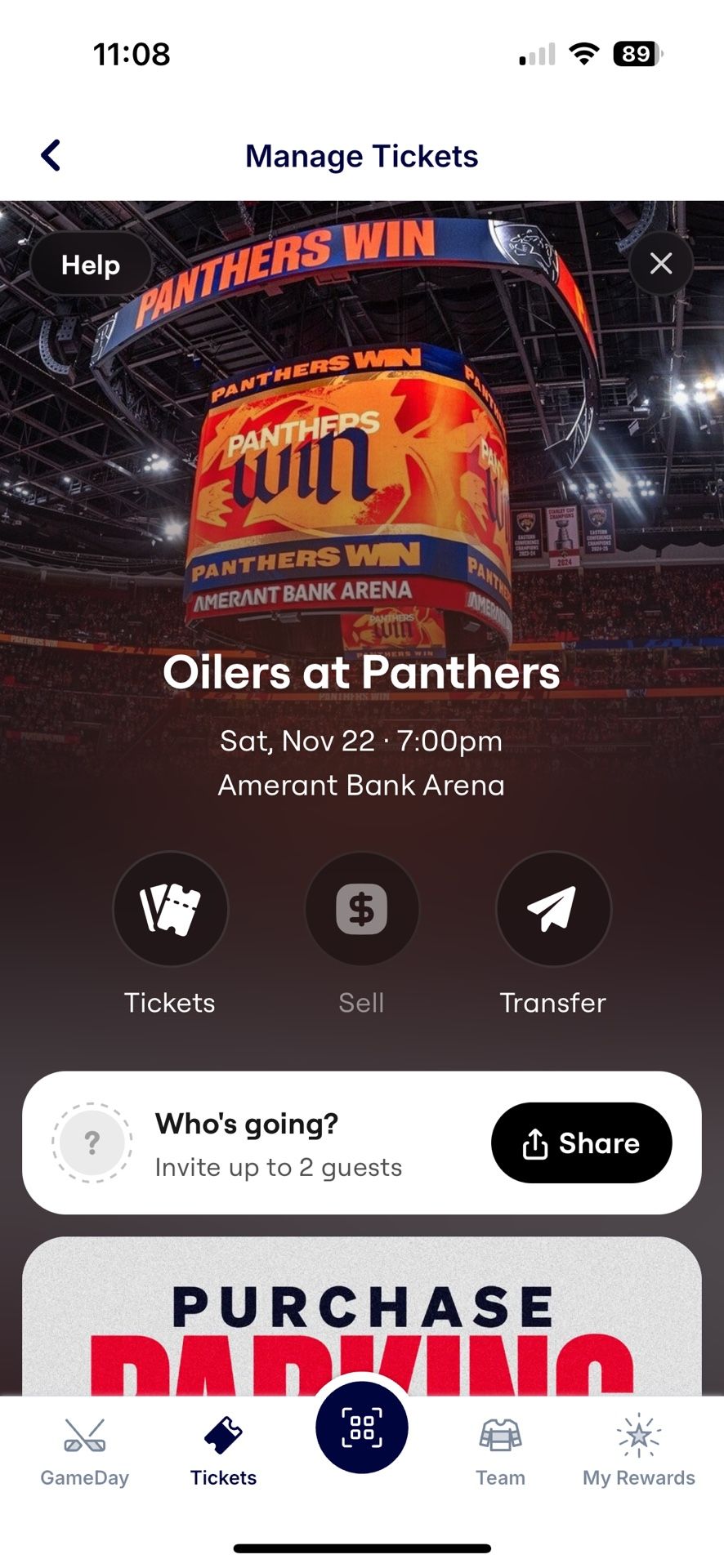Open the Help button

point(90,264)
